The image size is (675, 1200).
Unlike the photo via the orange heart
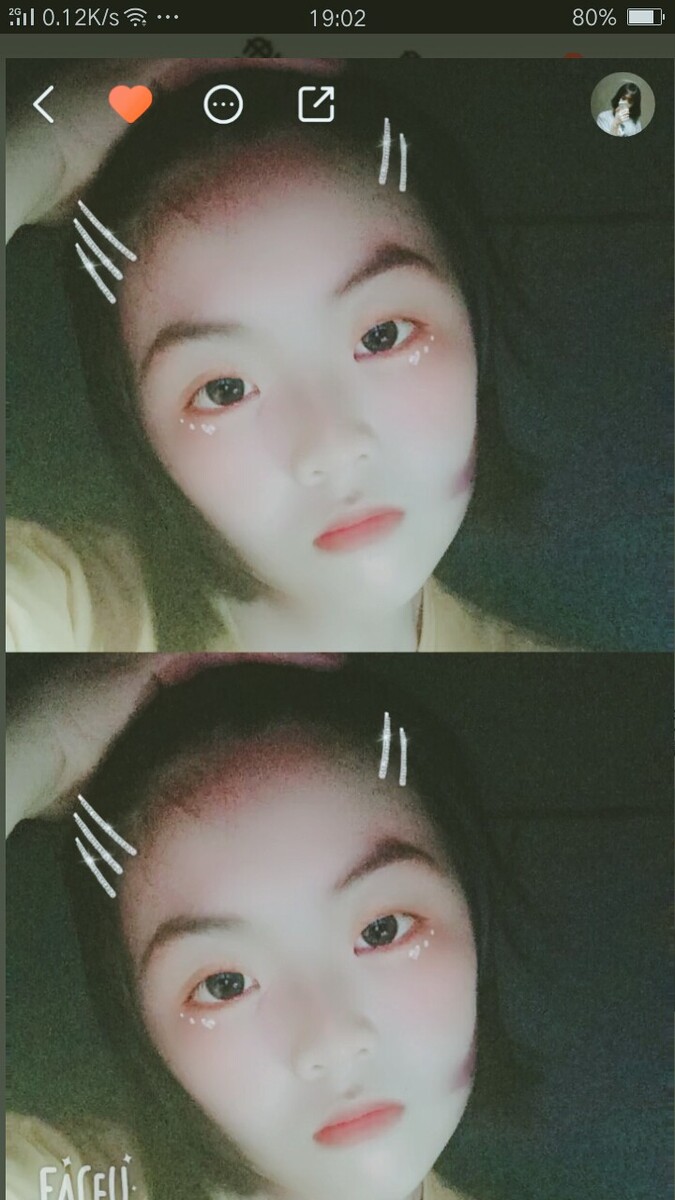130,103
